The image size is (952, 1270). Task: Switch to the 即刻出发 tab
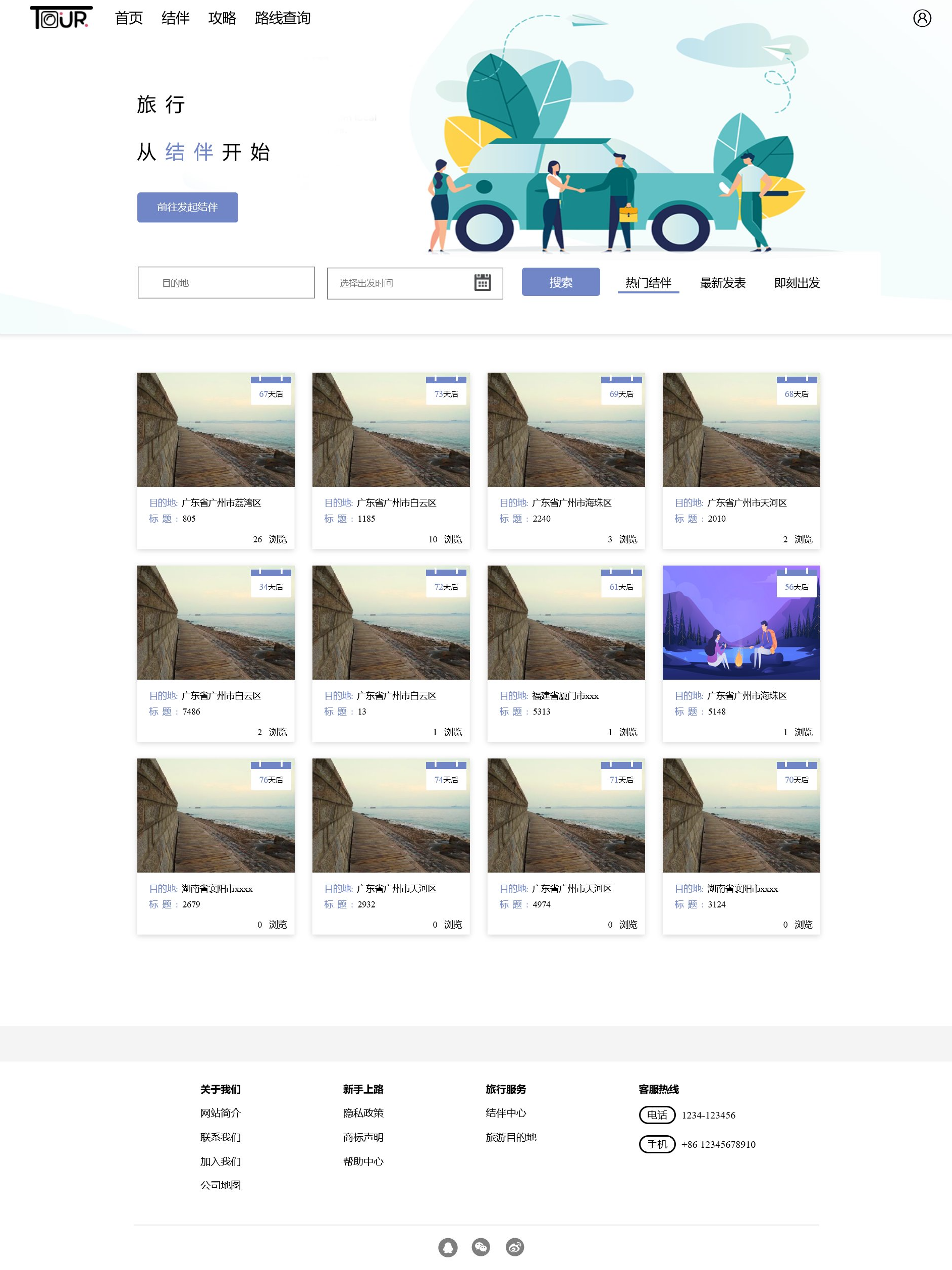(x=797, y=283)
